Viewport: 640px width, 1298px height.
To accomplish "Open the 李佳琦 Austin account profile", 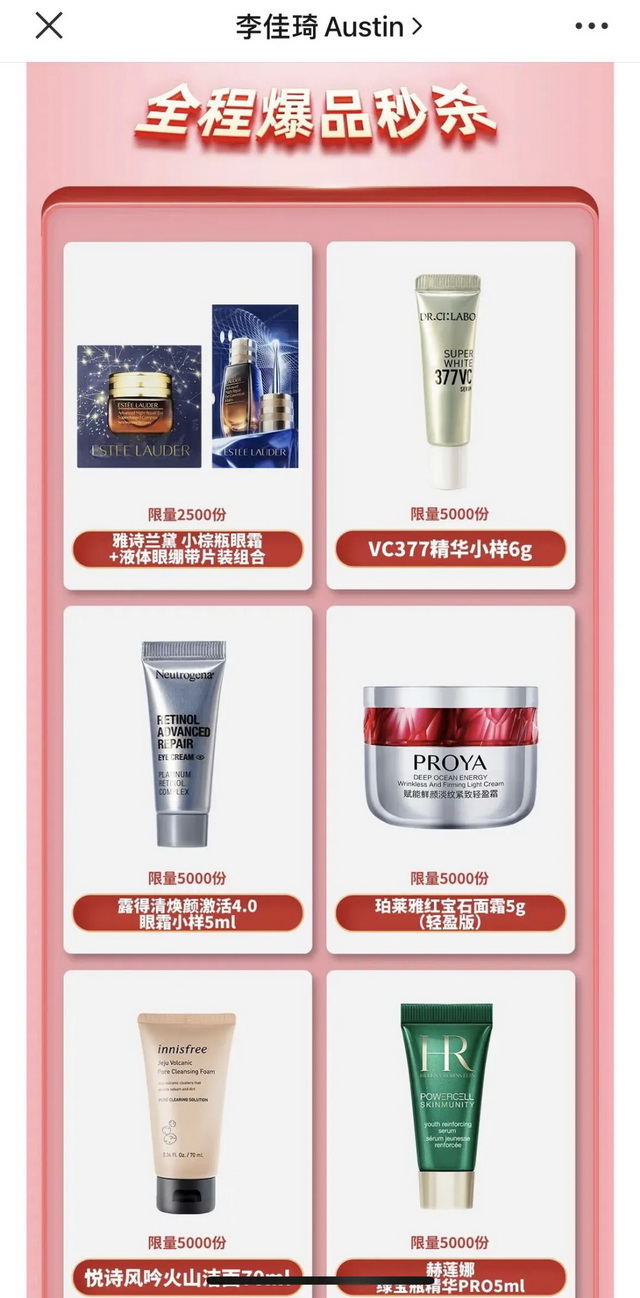I will pos(328,27).
